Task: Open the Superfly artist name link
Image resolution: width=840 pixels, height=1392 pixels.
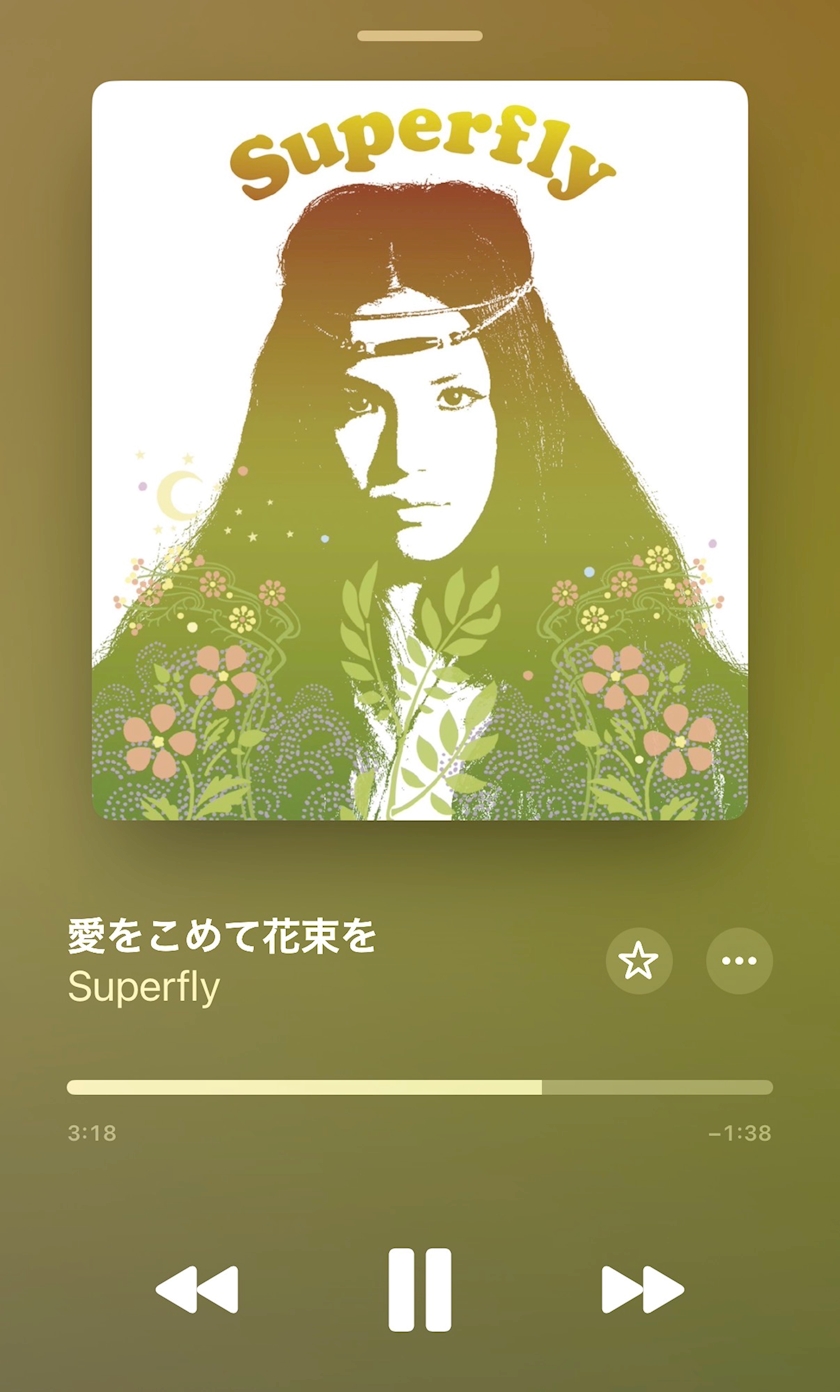Action: 144,987
